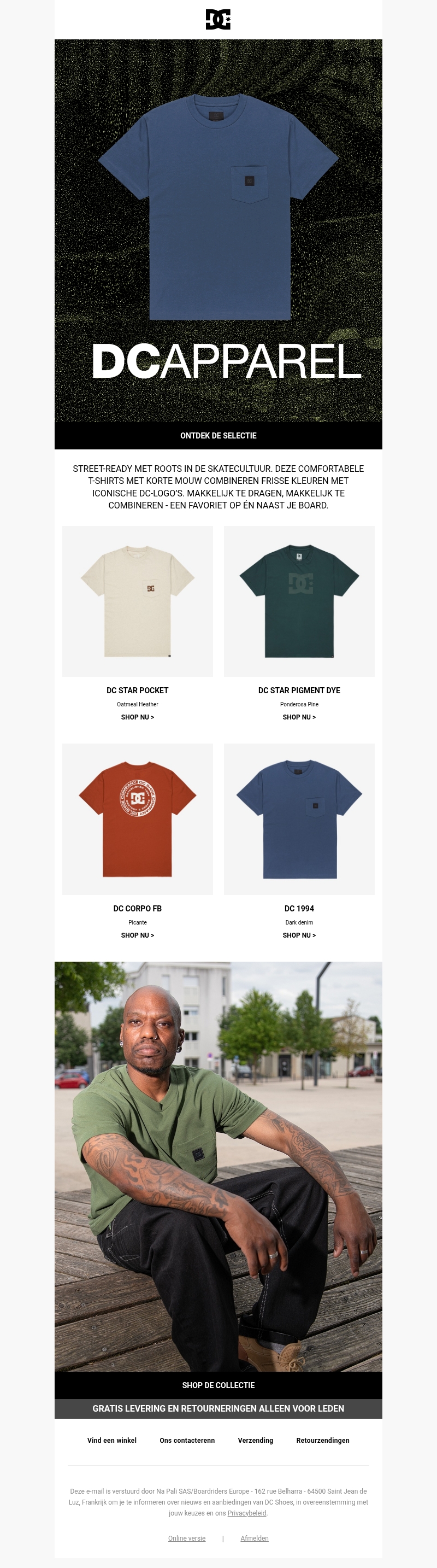Tap the Ontdek de selectie button

click(218, 436)
